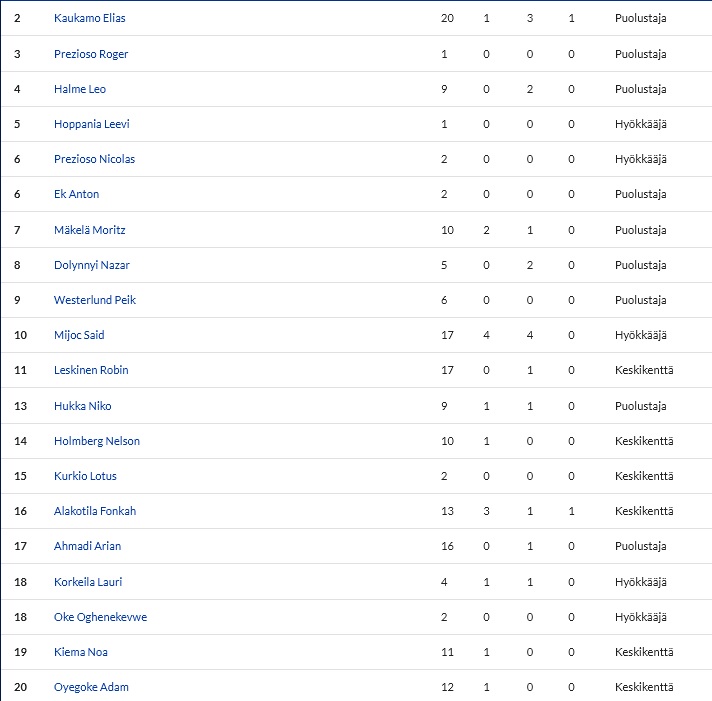Open Hukka Niko link
The height and width of the screenshot is (701, 712).
coord(83,406)
